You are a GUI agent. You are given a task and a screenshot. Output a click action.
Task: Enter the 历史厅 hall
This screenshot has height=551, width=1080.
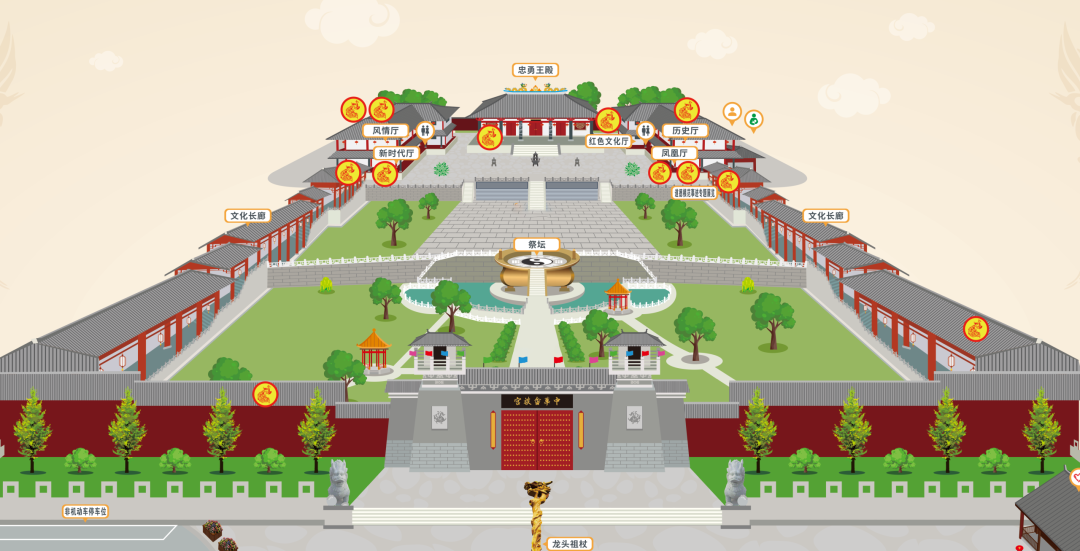(x=685, y=130)
